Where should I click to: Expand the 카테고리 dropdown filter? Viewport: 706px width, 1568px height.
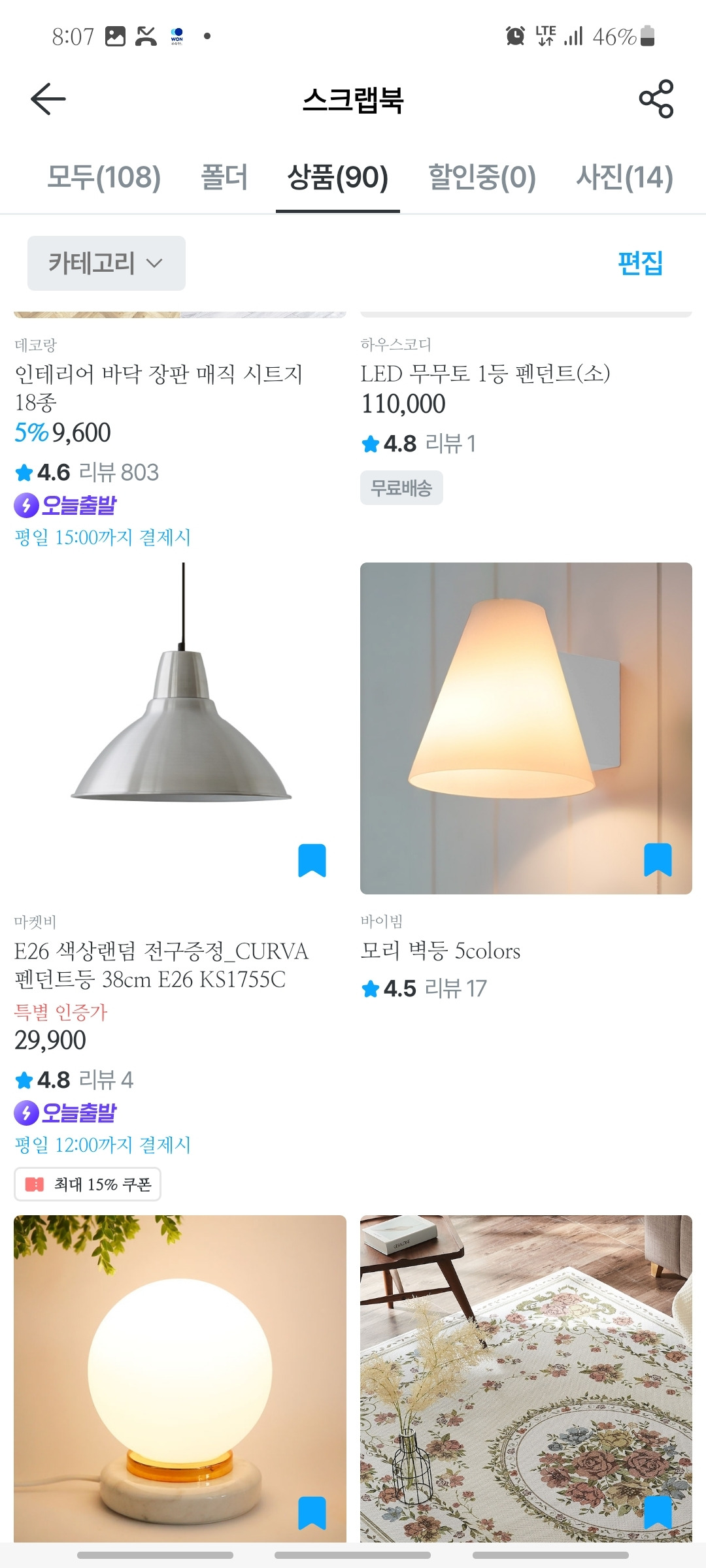tap(107, 263)
